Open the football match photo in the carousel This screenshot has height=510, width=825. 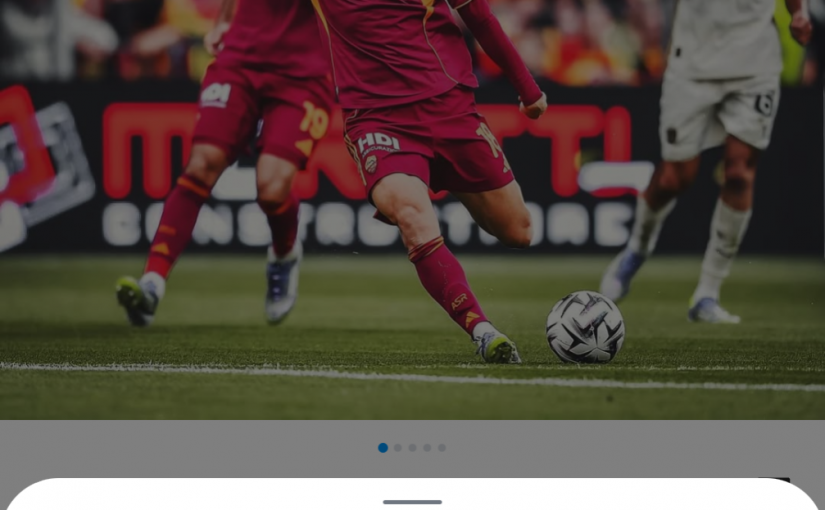click(x=412, y=210)
